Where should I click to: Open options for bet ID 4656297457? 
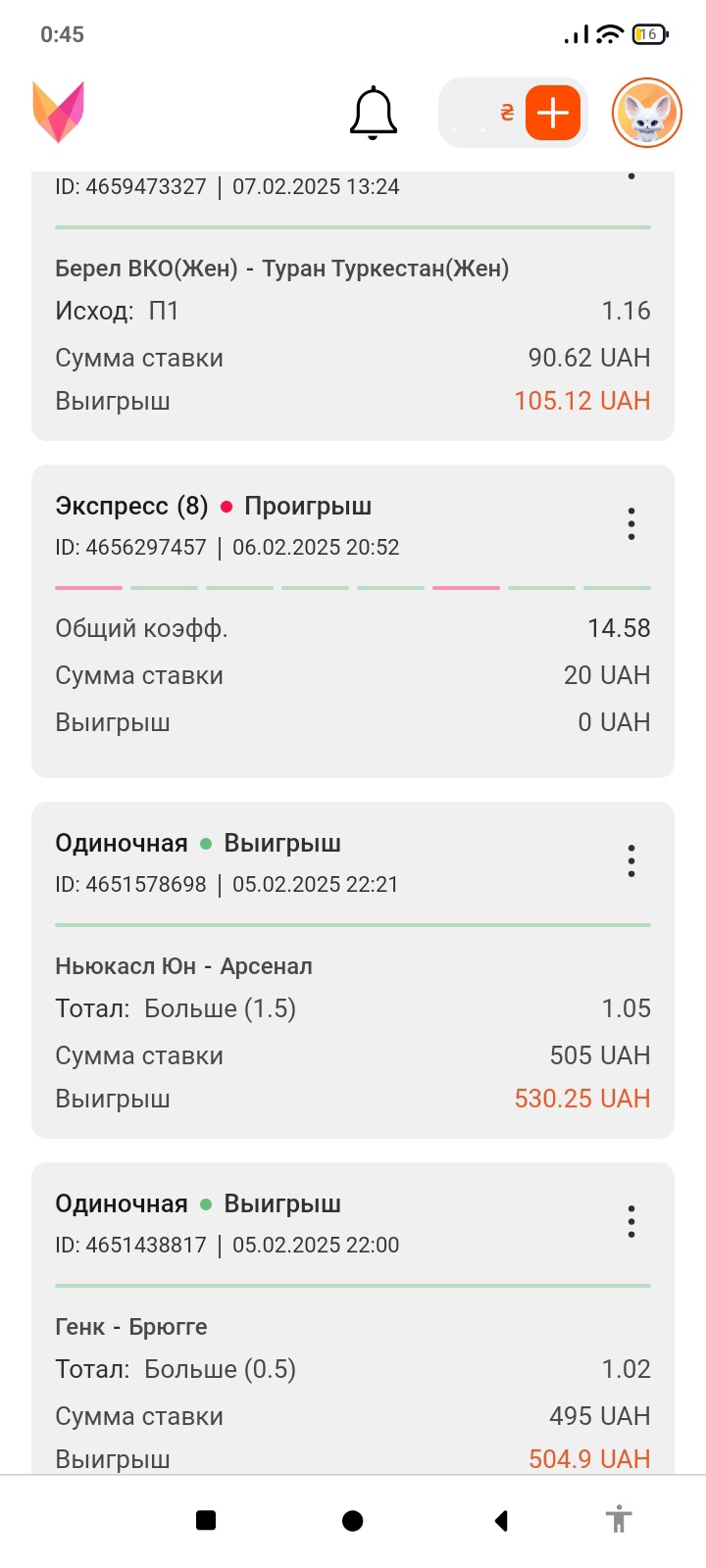[x=631, y=524]
